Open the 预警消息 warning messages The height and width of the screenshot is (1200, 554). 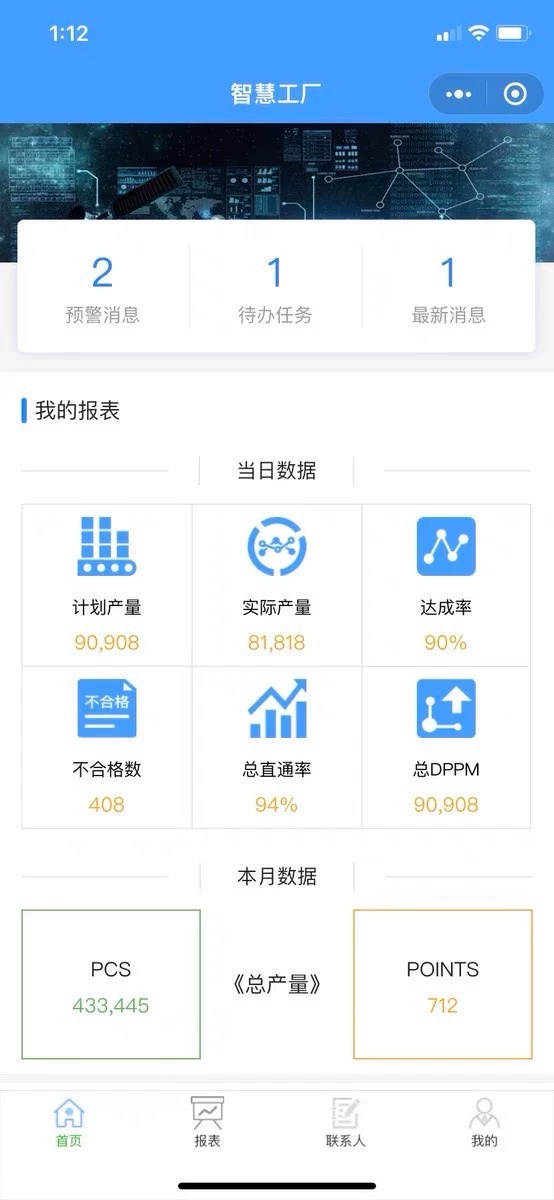pyautogui.click(x=103, y=289)
